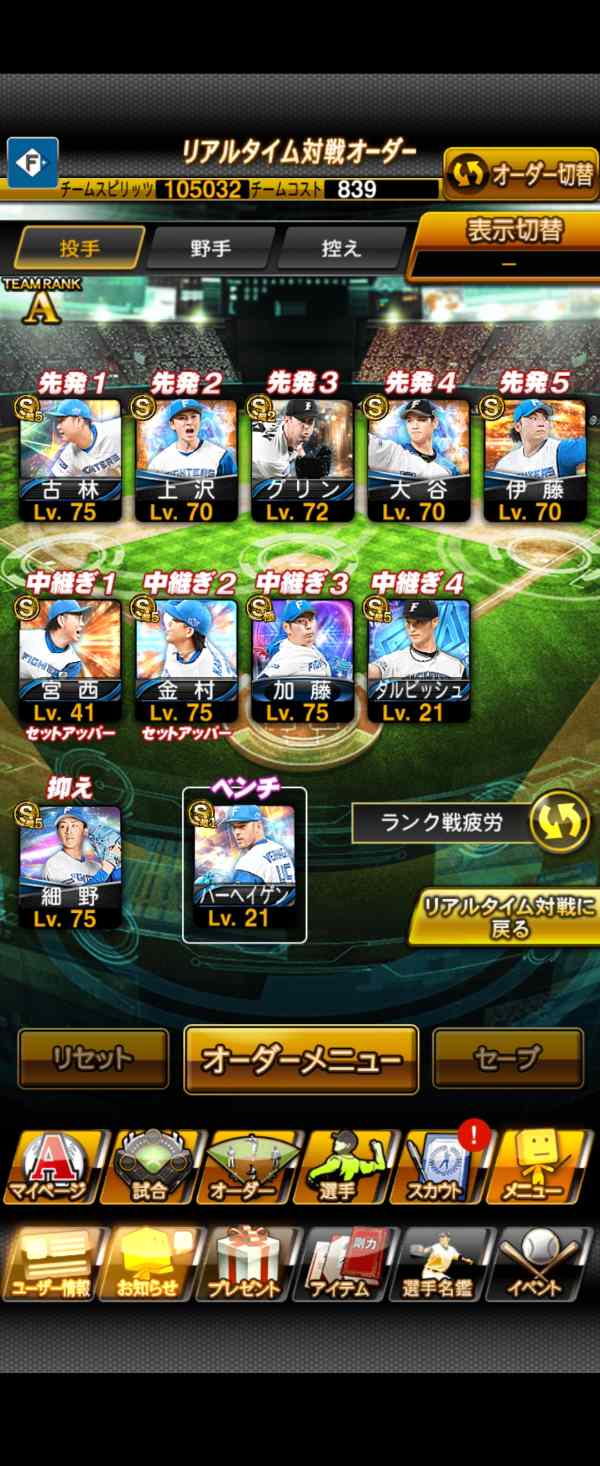Toggle the ランク戦疲労 switch button
Image resolution: width=600 pixels, height=1466 pixels.
coord(559,824)
